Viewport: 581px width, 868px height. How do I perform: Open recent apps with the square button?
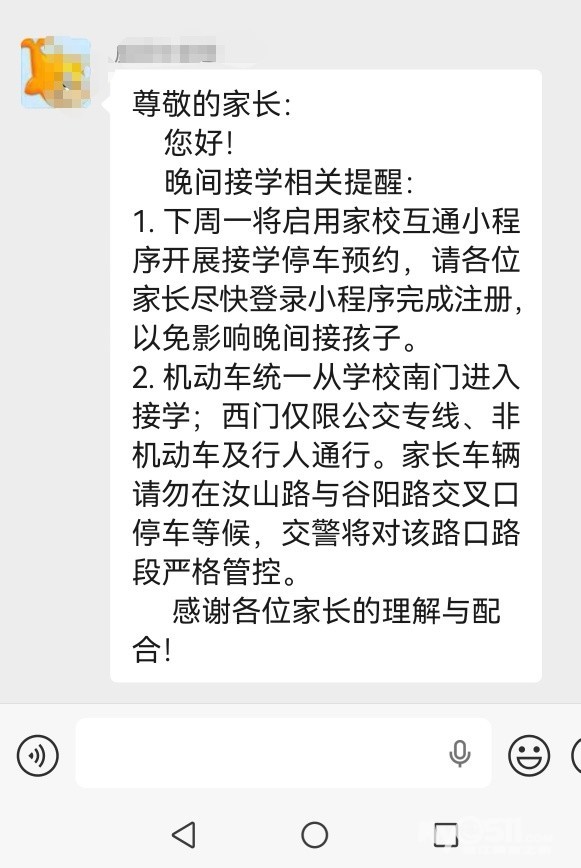(x=445, y=834)
